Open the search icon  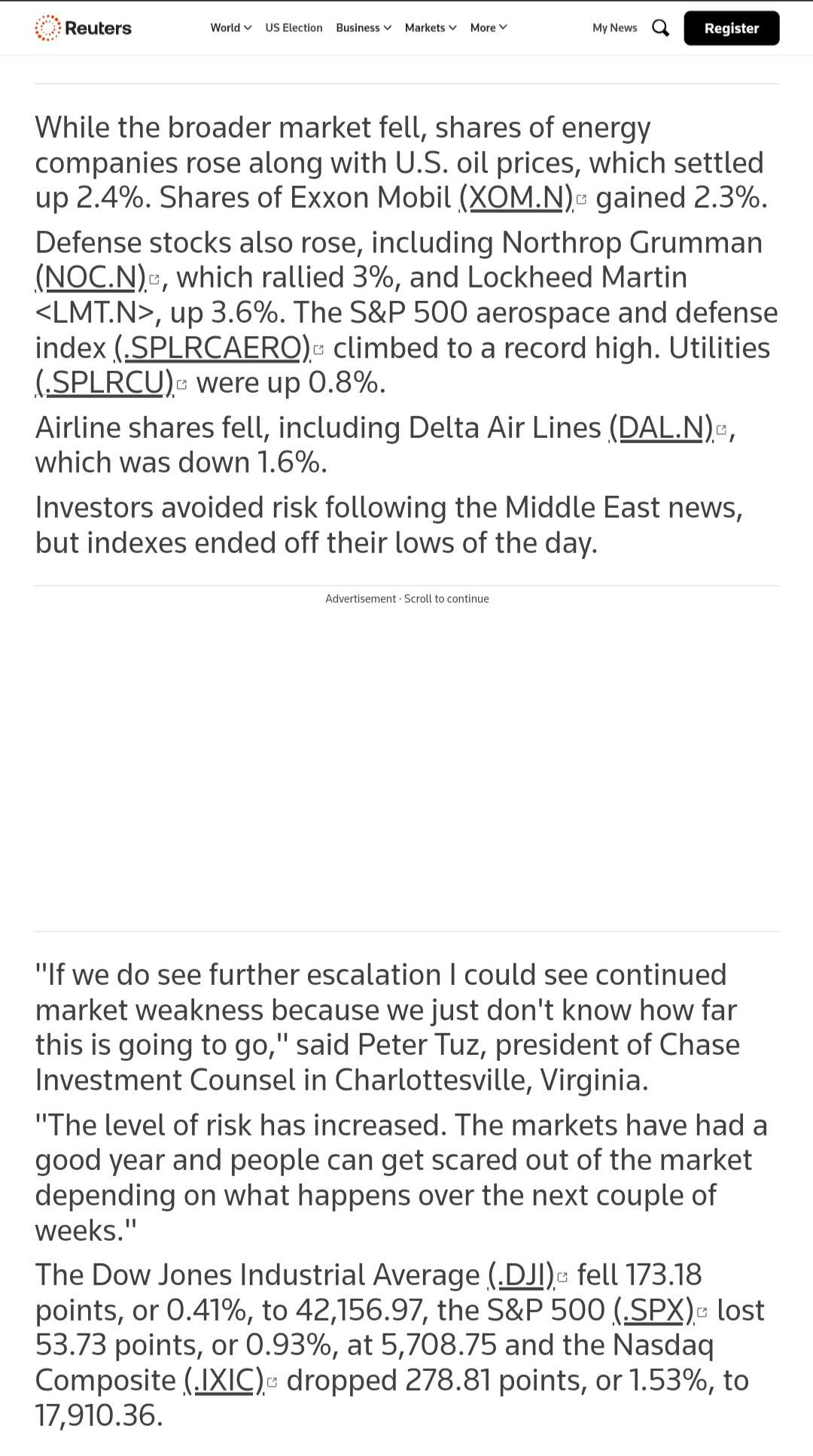click(660, 28)
